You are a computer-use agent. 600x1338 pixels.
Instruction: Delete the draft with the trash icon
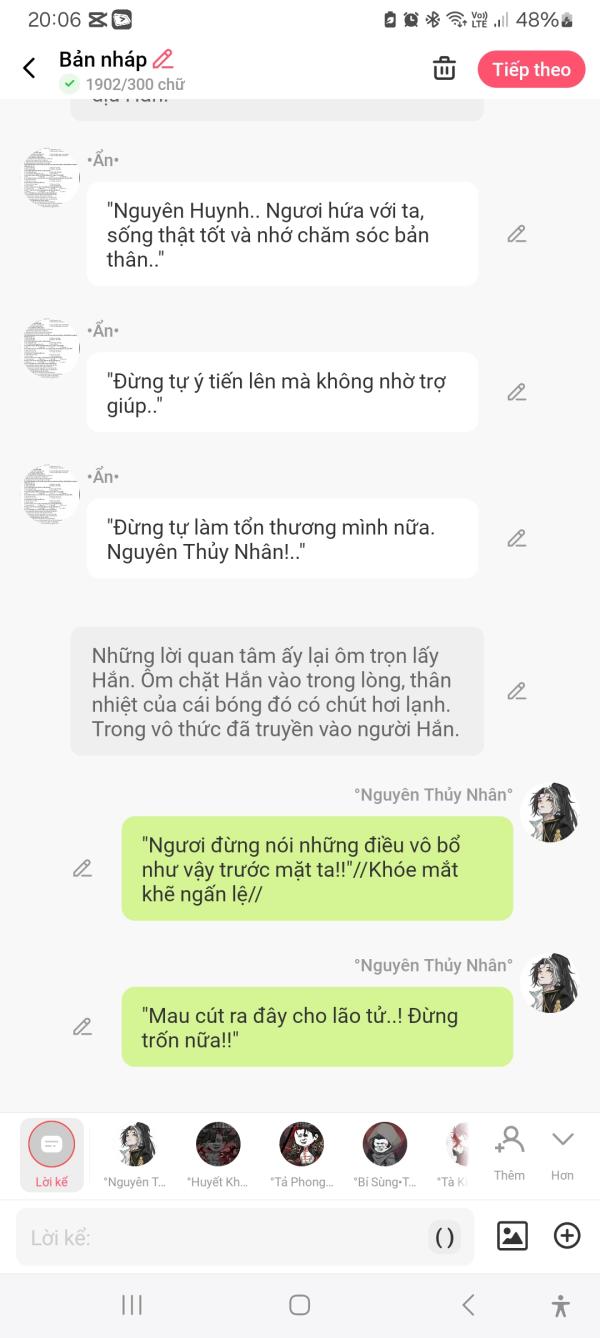pos(444,69)
